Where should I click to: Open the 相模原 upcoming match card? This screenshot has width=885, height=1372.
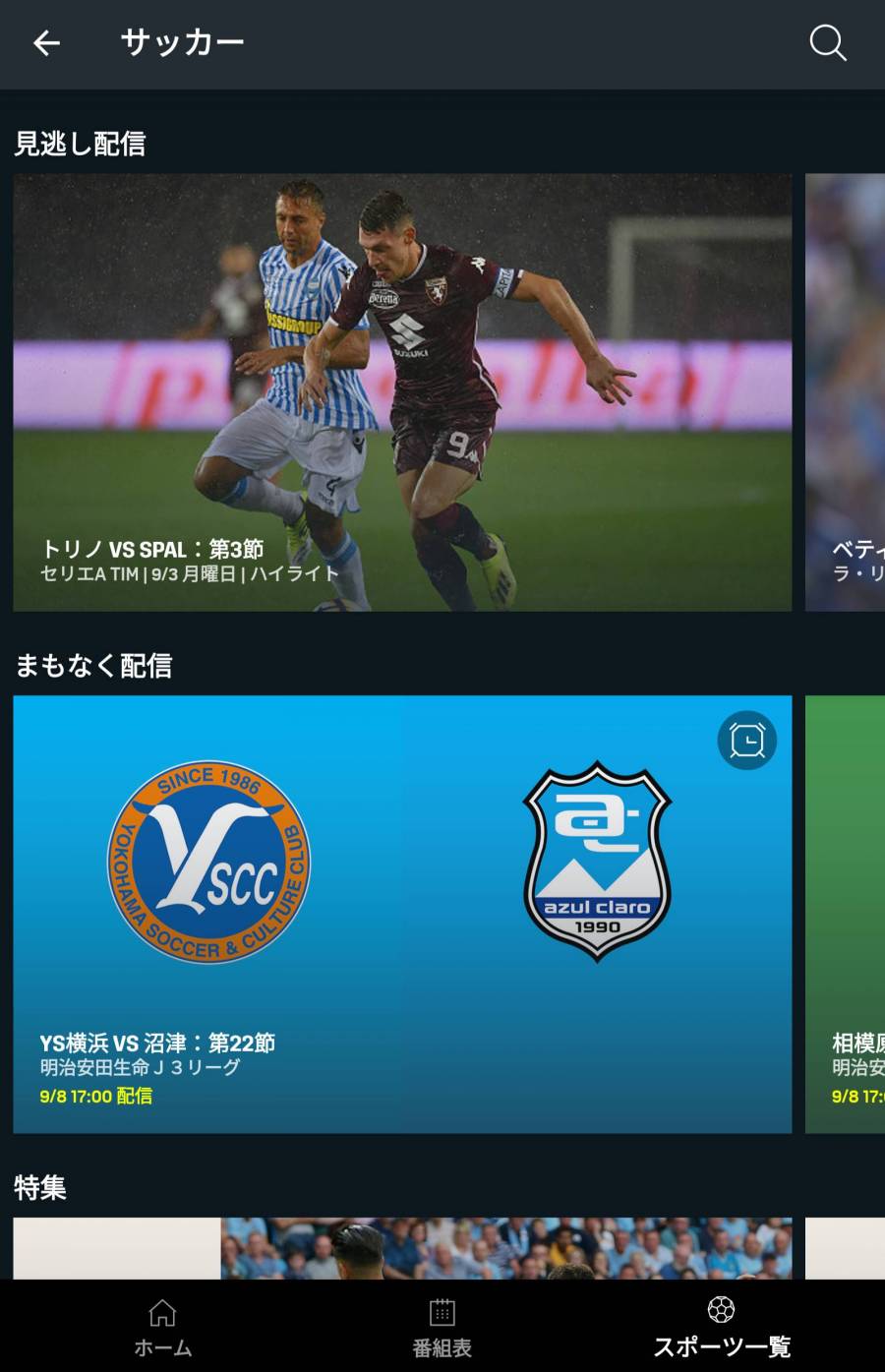[846, 915]
